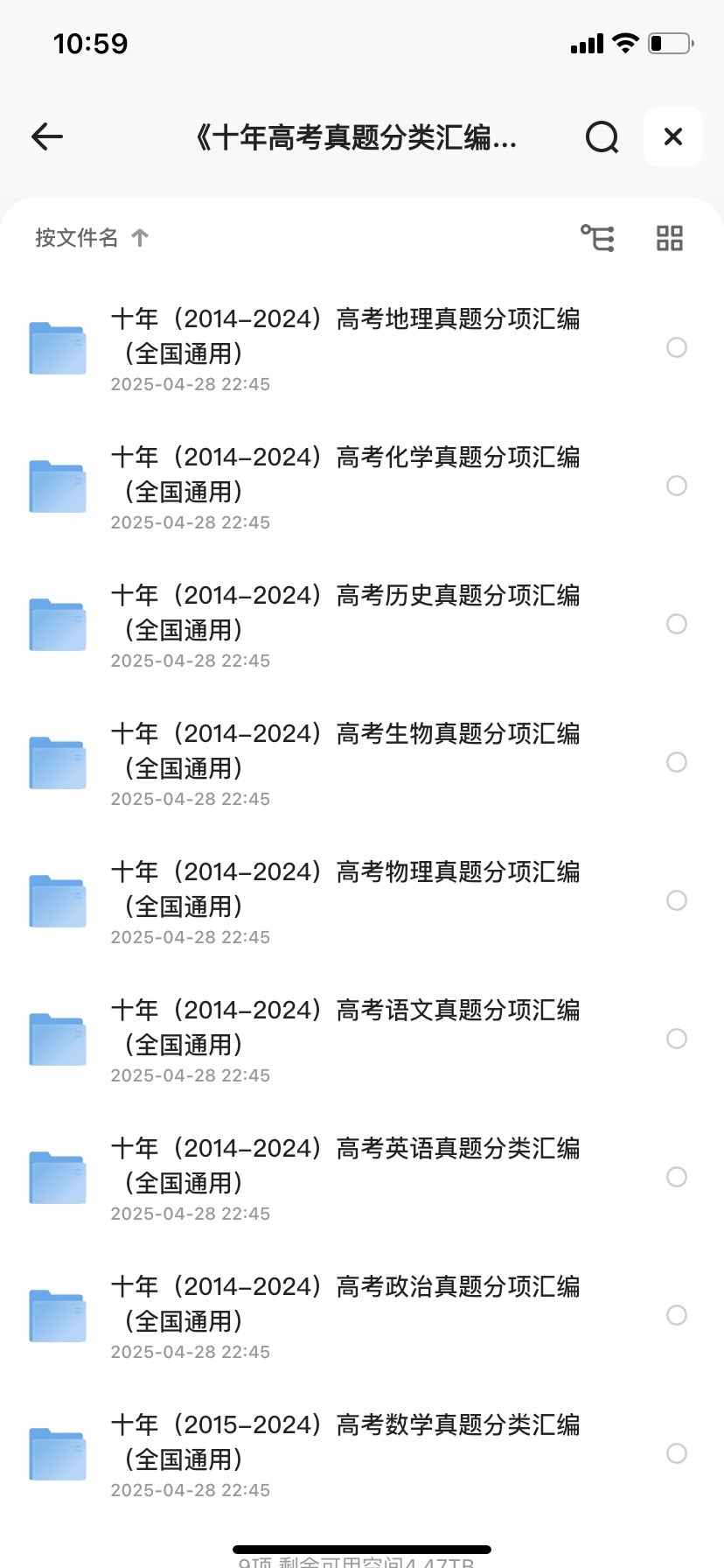Open the 高考化学真题分项汇编 folder
This screenshot has height=1568, width=724.
coord(345,474)
